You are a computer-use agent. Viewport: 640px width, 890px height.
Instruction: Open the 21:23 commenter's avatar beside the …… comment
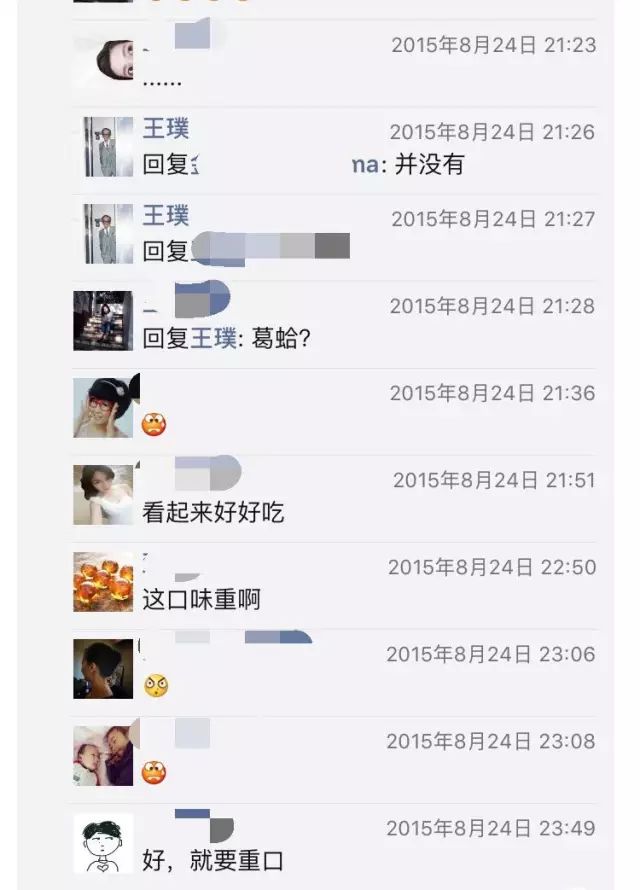[x=103, y=59]
